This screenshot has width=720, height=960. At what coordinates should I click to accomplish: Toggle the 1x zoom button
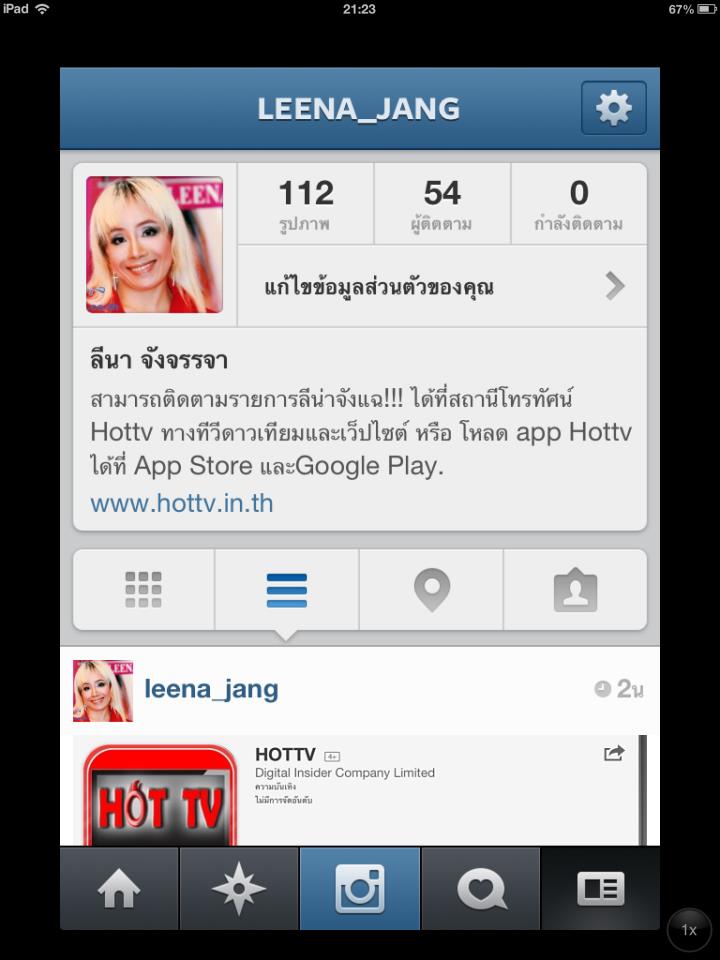click(689, 930)
